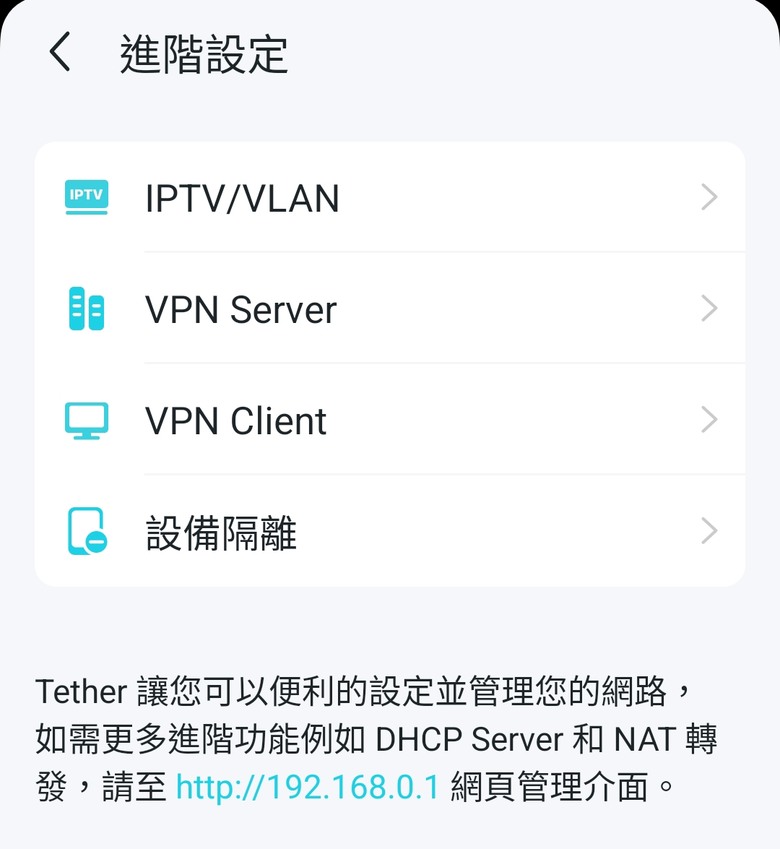Open the http://192.168.0.1 link

coord(307,787)
